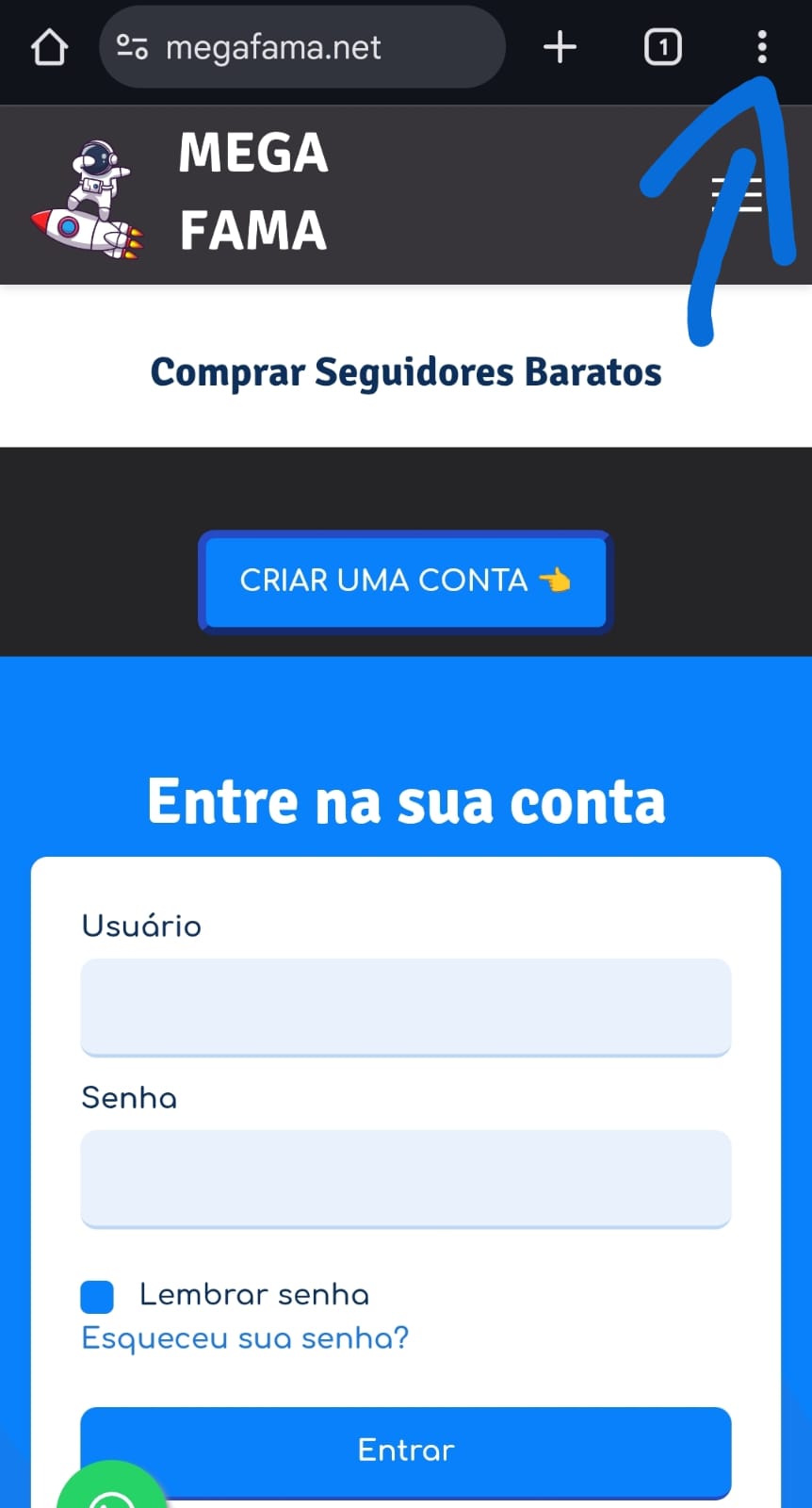Open the site hamburger menu
Image resolution: width=812 pixels, height=1508 pixels.
[737, 194]
